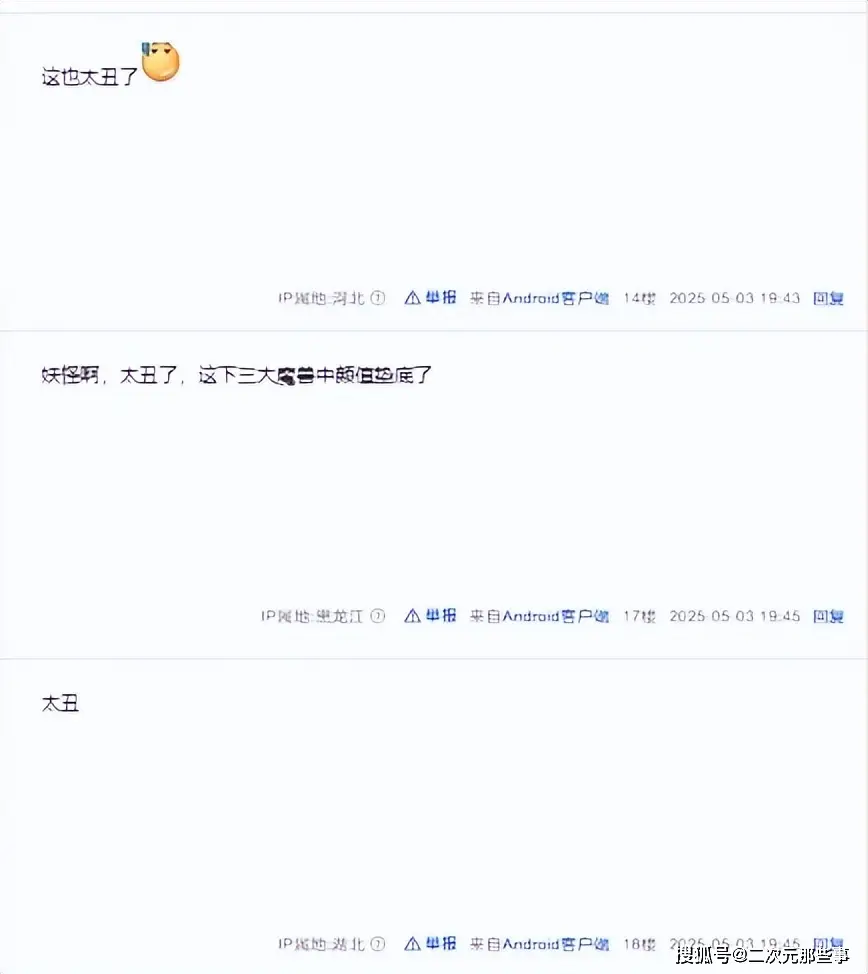
Task: Click the 14楼 floor label
Action: point(637,297)
